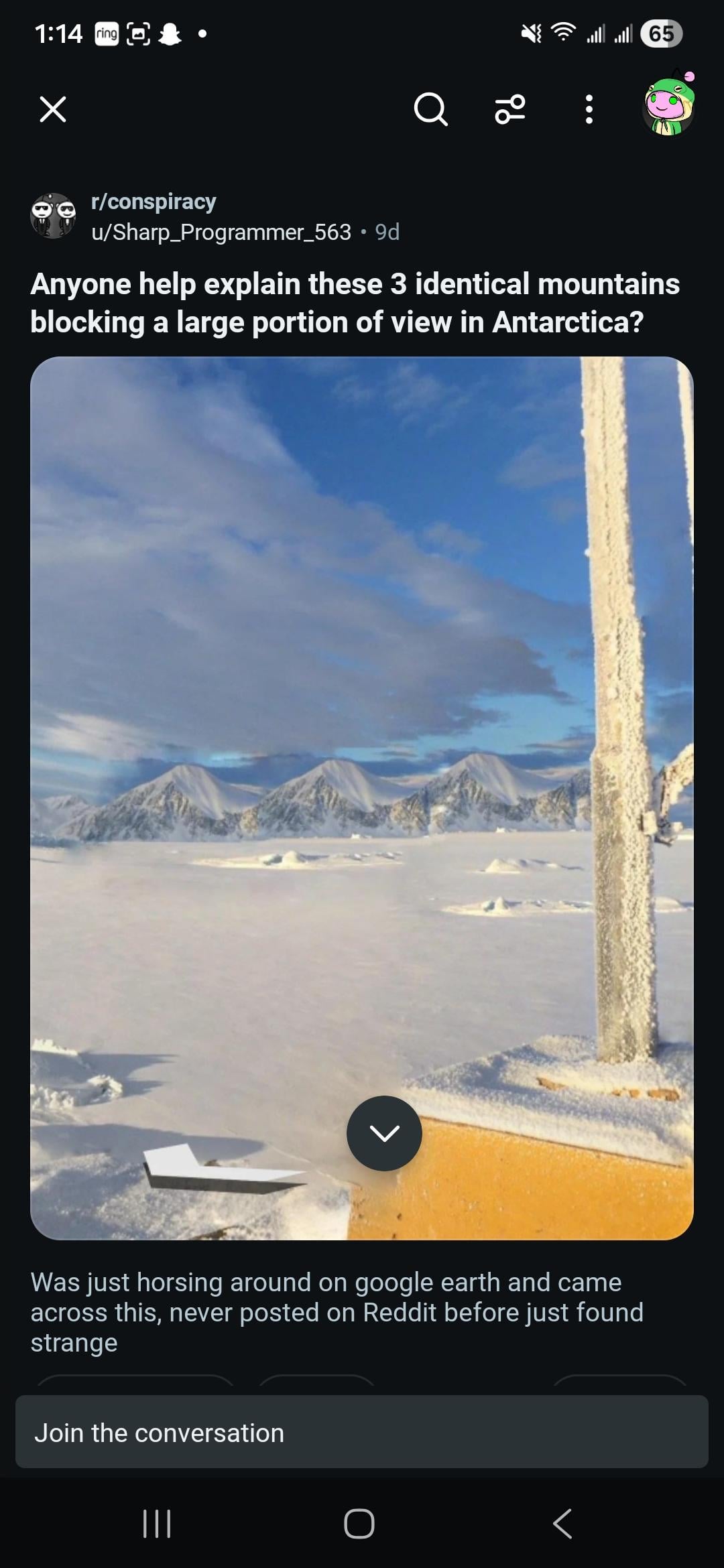Open search from the top bar
Image resolution: width=724 pixels, height=1568 pixels.
point(430,109)
